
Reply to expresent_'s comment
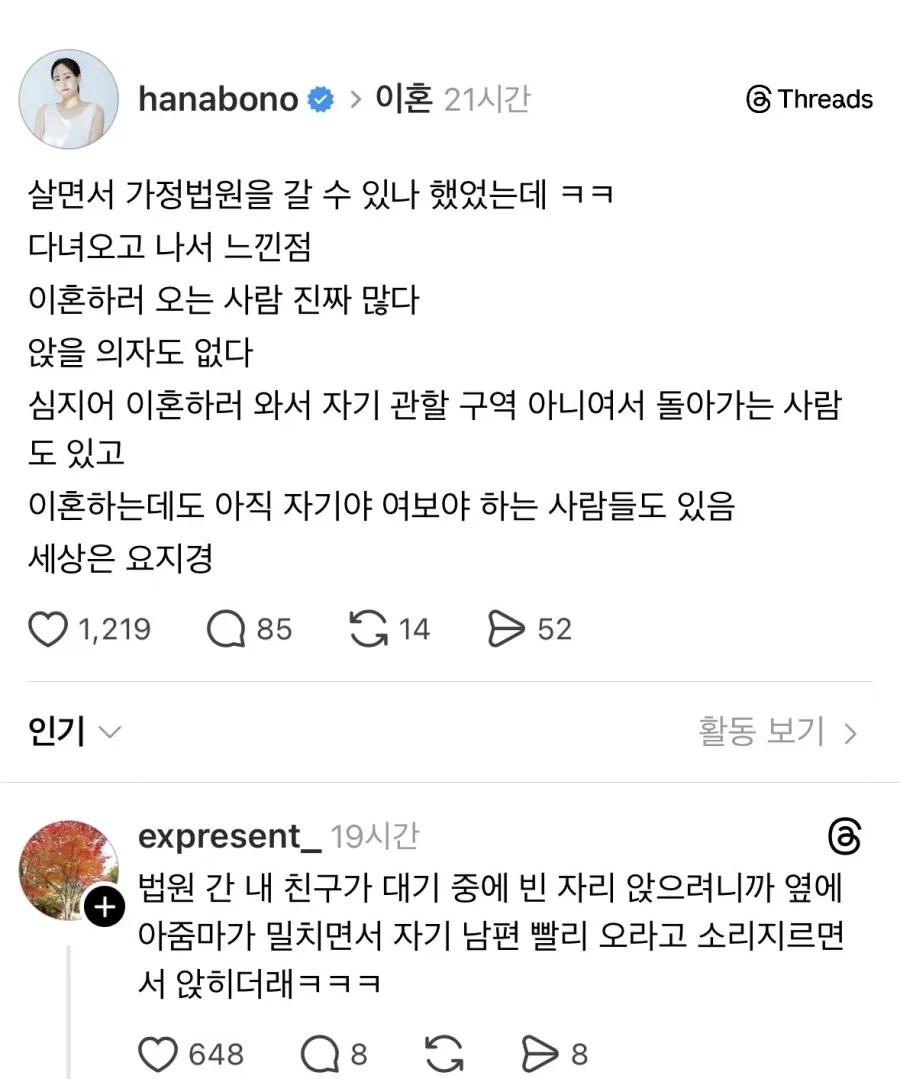click(x=320, y=1053)
